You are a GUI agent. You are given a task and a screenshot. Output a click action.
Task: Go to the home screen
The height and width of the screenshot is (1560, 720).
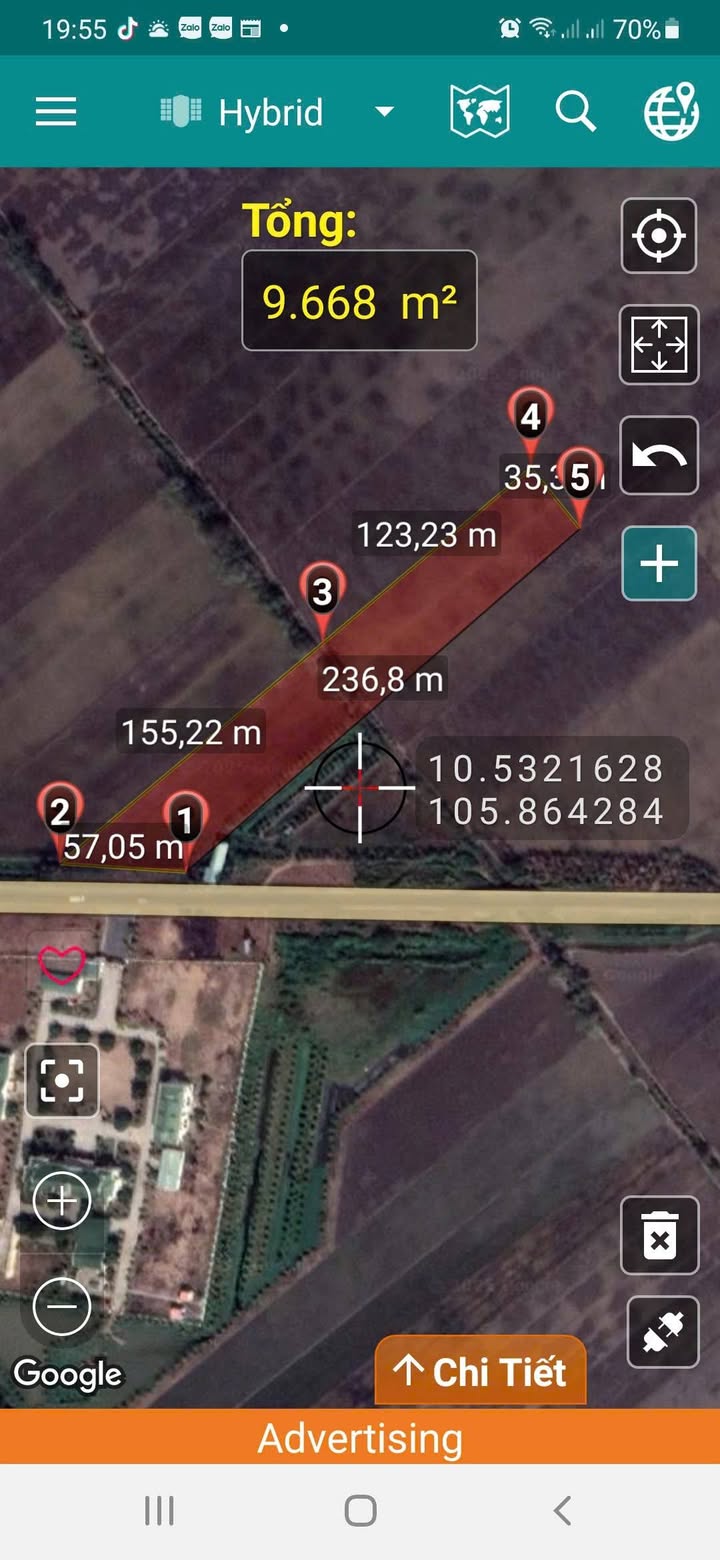coord(360,1510)
